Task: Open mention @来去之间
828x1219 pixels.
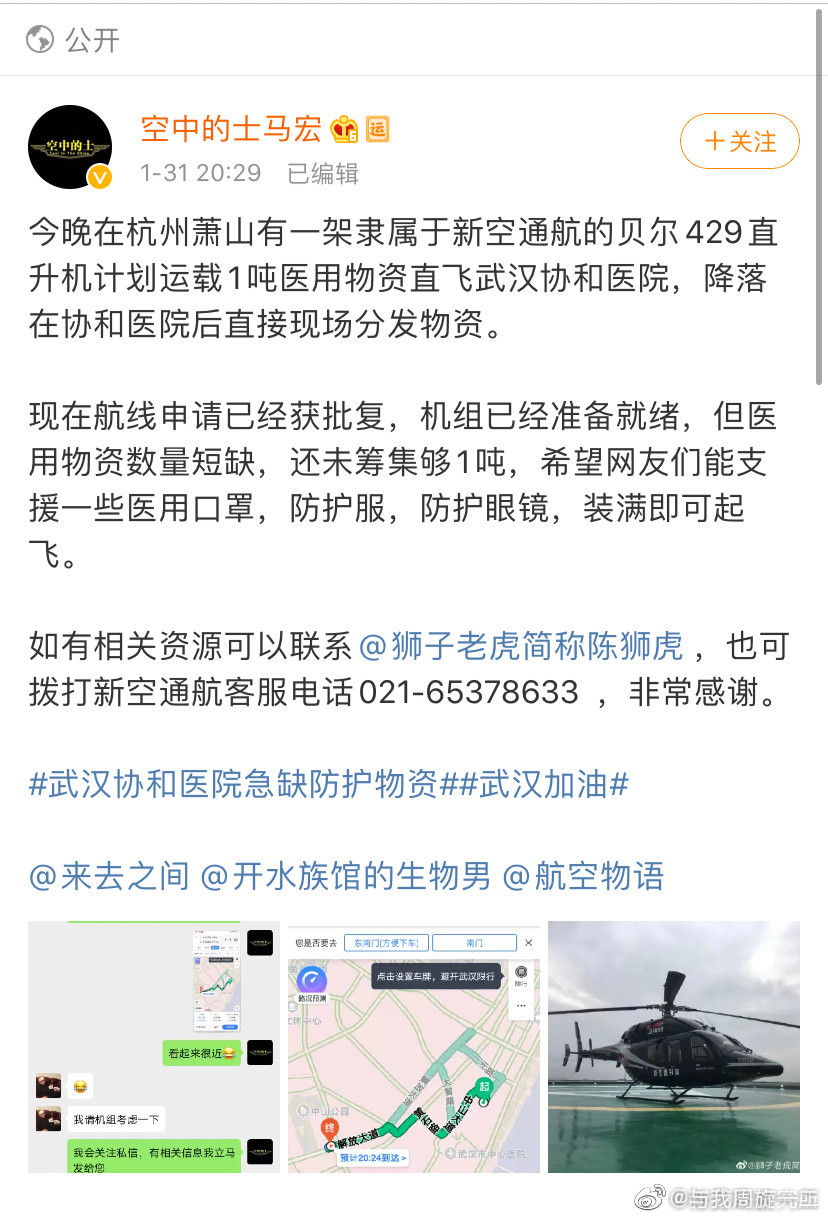Action: 109,876
